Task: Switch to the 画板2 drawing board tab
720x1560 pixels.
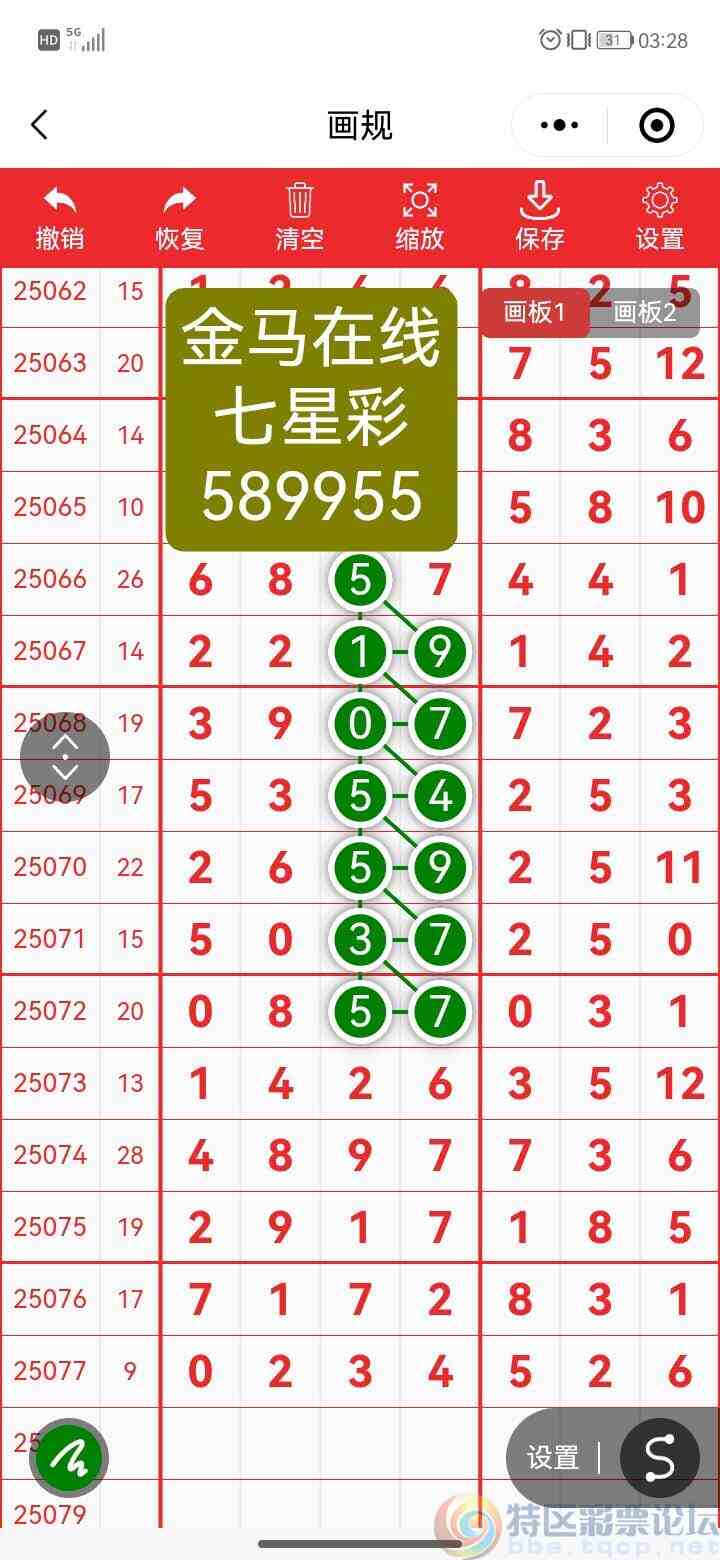Action: [640, 312]
